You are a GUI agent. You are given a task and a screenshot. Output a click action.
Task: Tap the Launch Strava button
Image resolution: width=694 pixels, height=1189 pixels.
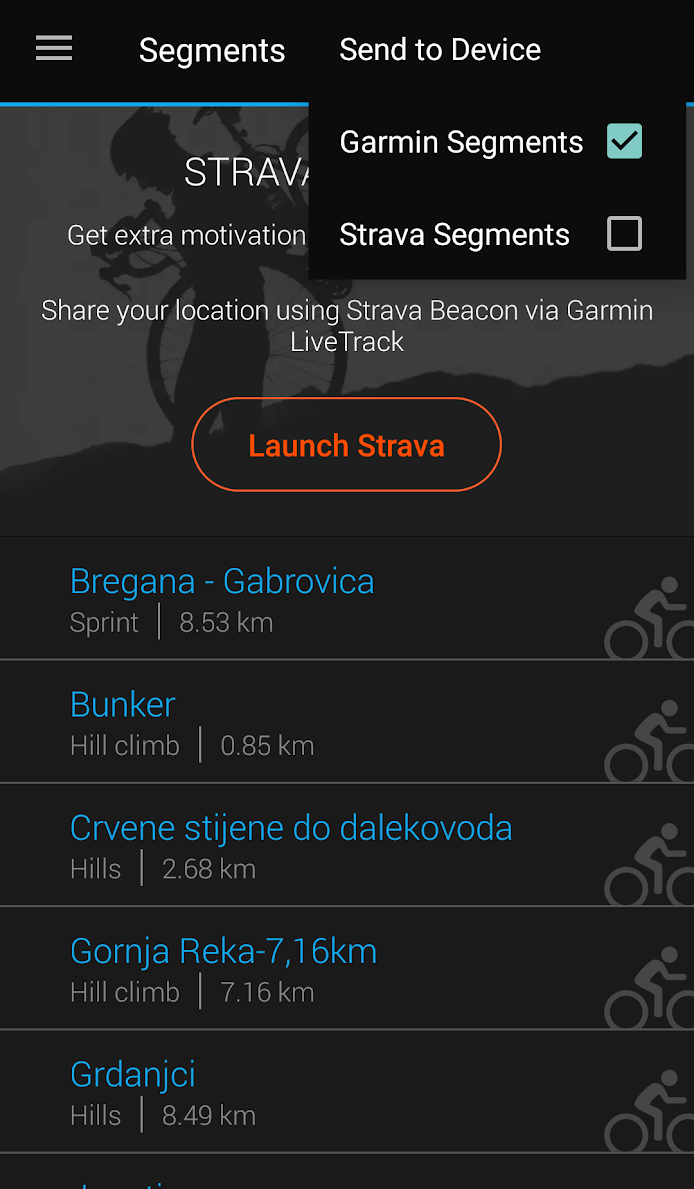[x=347, y=445]
